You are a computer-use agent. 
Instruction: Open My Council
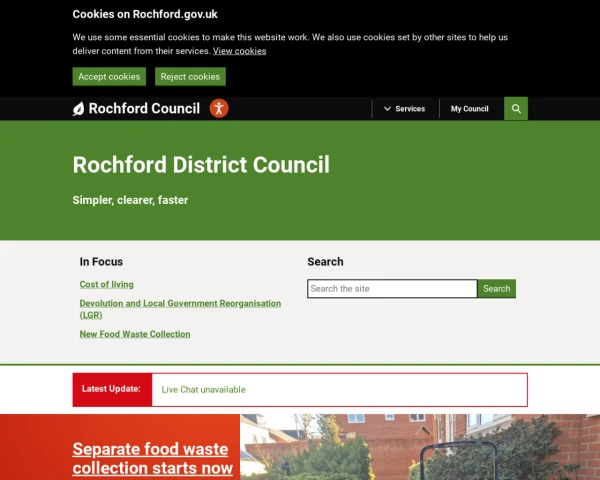469,109
